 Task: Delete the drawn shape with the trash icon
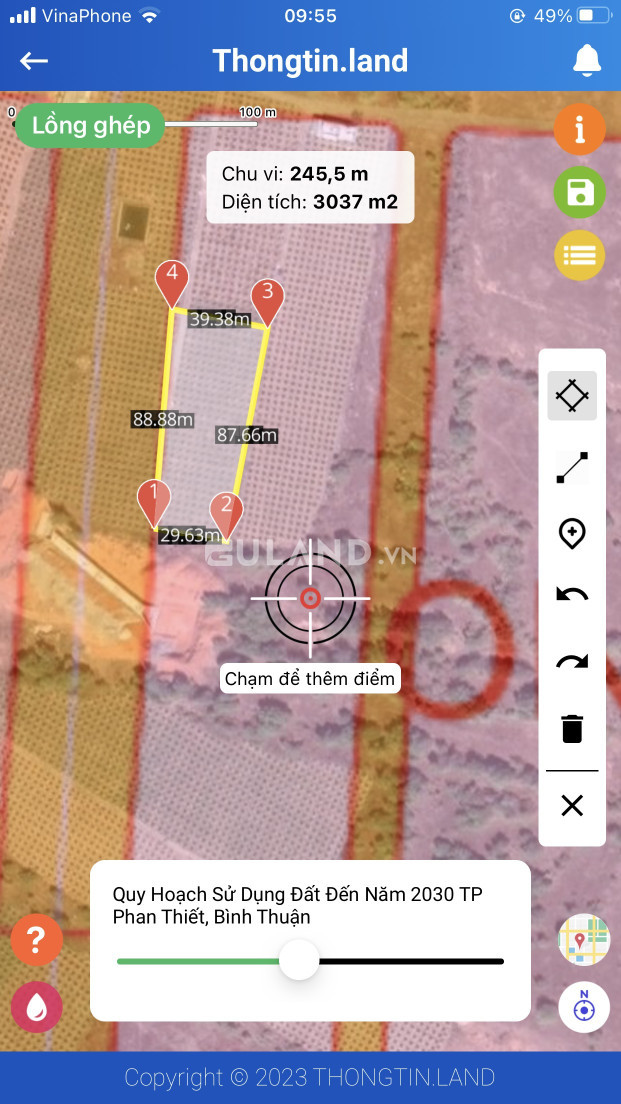tap(572, 728)
